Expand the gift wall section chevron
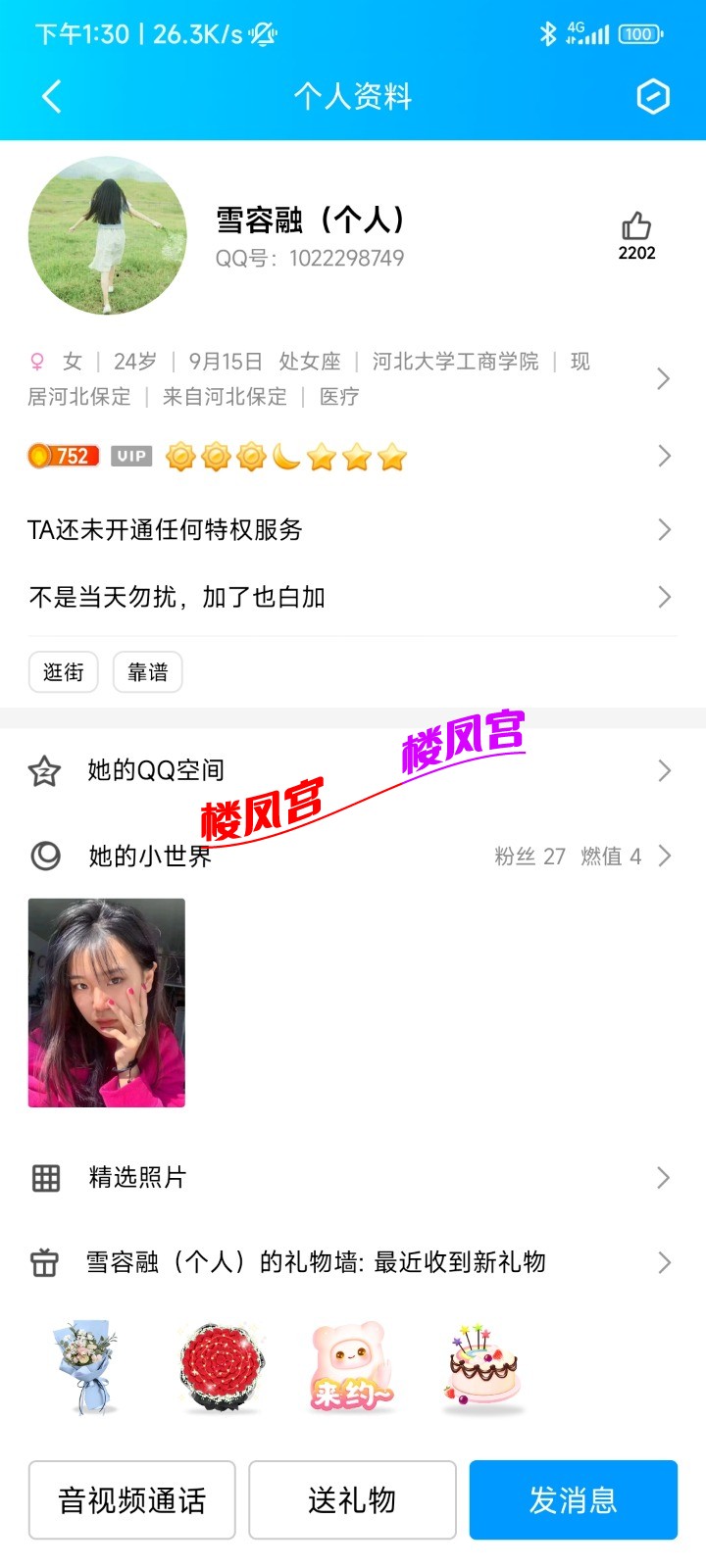 click(665, 1262)
